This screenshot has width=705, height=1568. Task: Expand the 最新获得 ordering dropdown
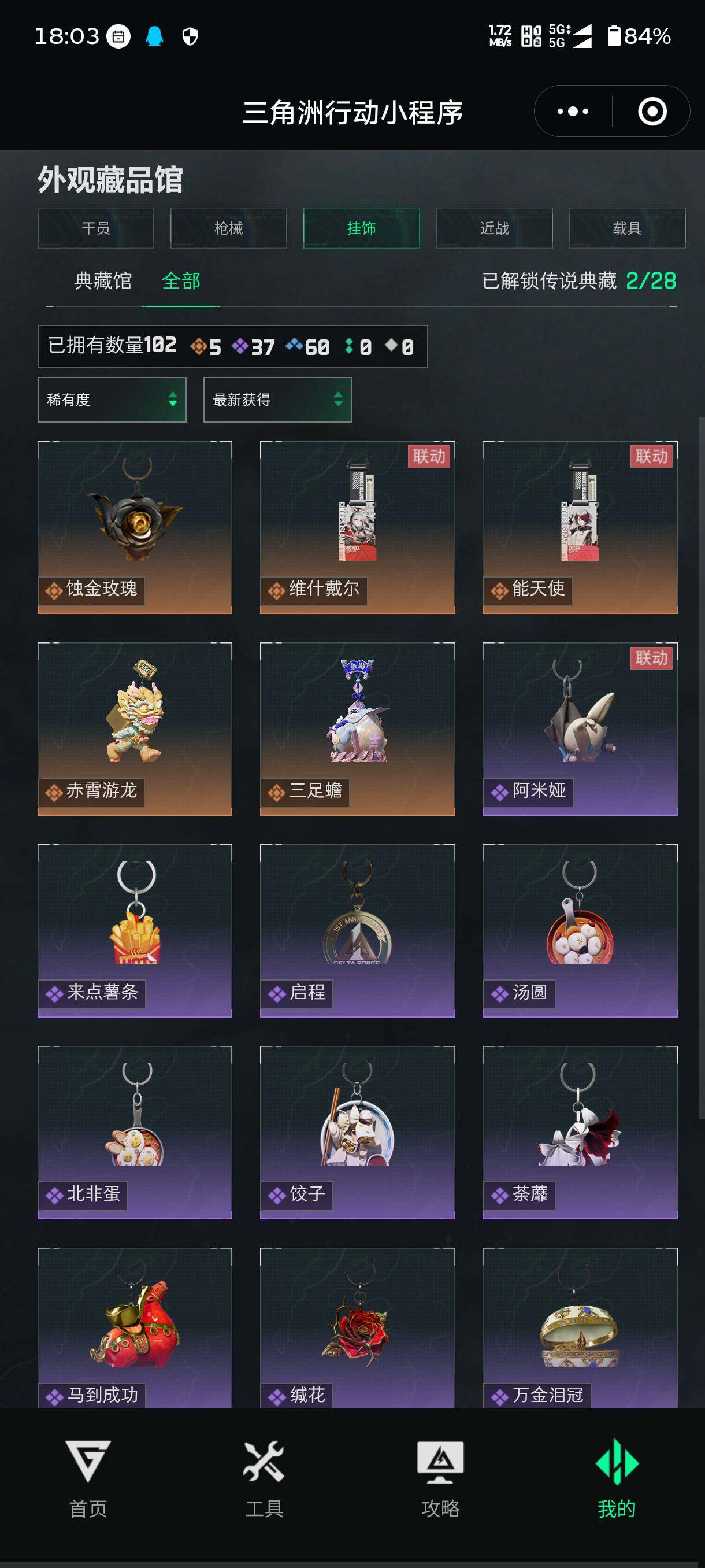tap(277, 401)
